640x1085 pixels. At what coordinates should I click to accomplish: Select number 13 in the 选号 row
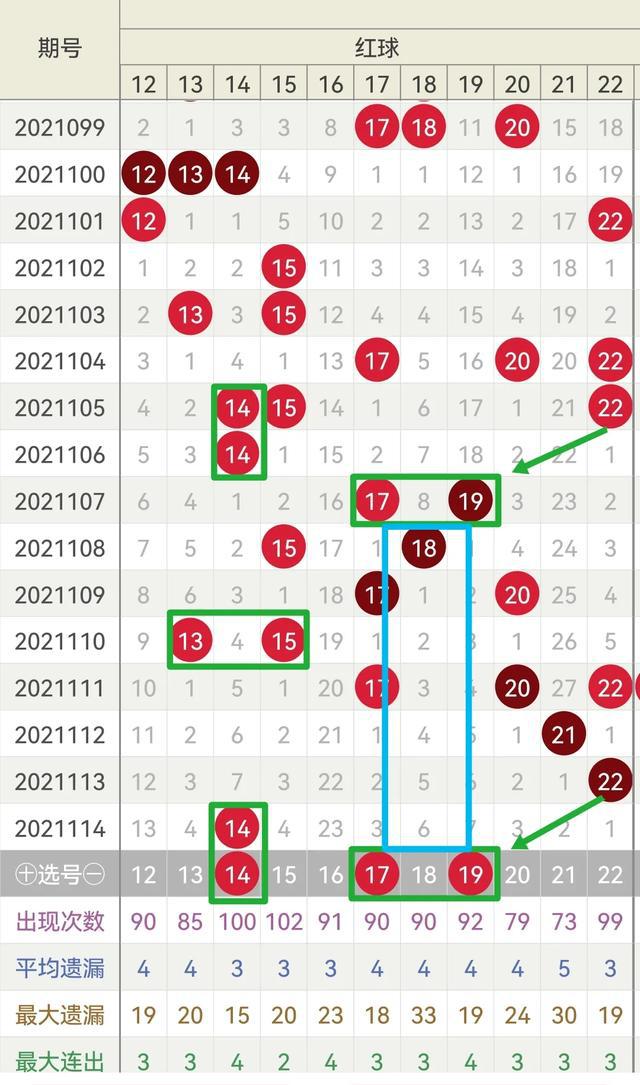[190, 875]
